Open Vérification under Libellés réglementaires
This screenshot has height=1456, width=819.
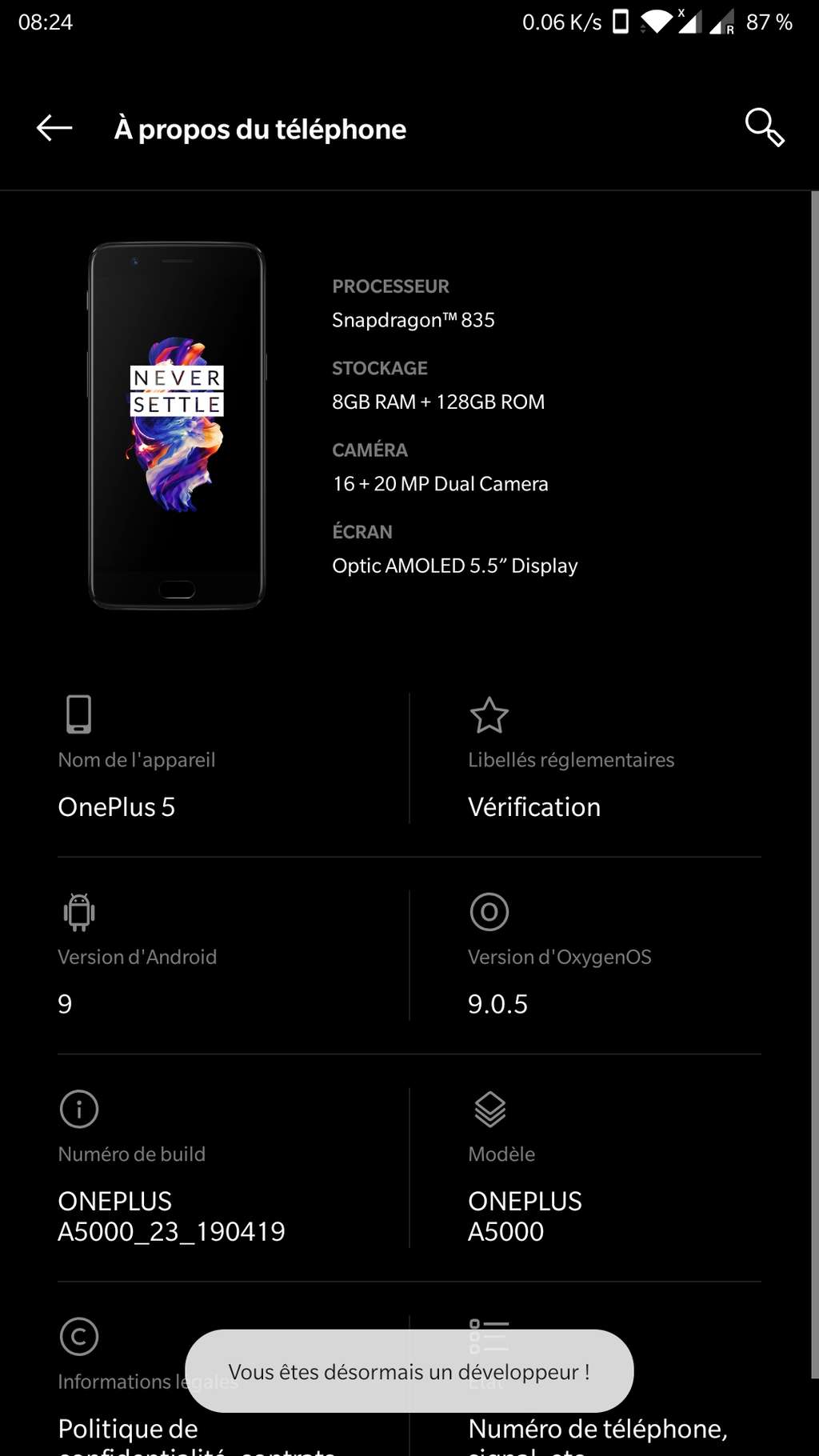534,806
